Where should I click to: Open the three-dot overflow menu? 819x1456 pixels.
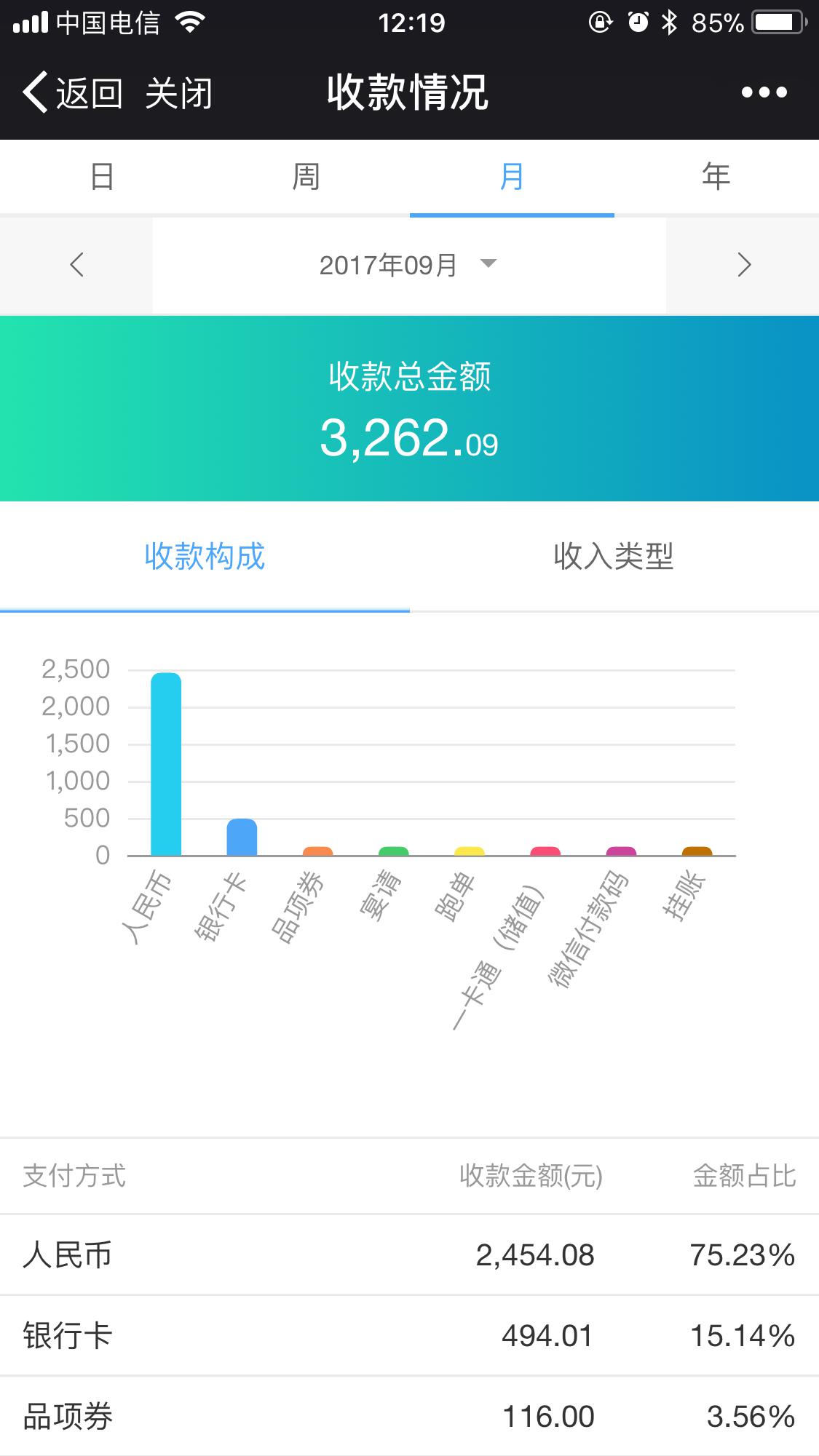[x=764, y=92]
